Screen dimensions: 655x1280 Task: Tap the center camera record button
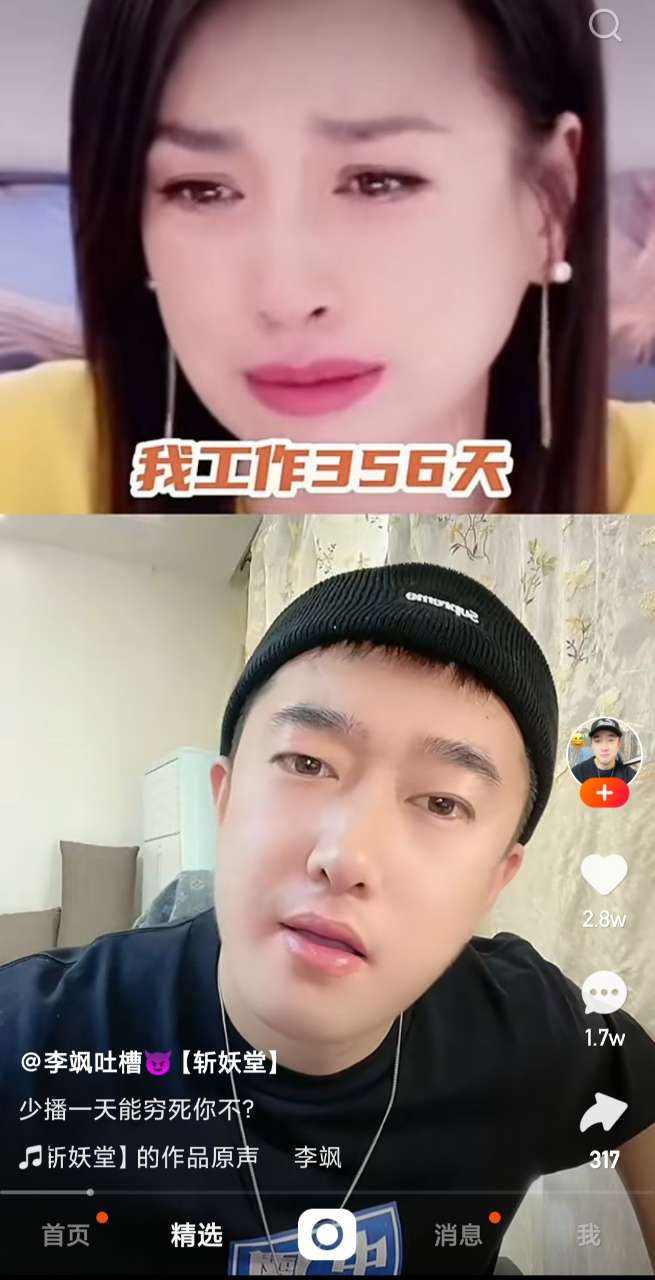327,1236
